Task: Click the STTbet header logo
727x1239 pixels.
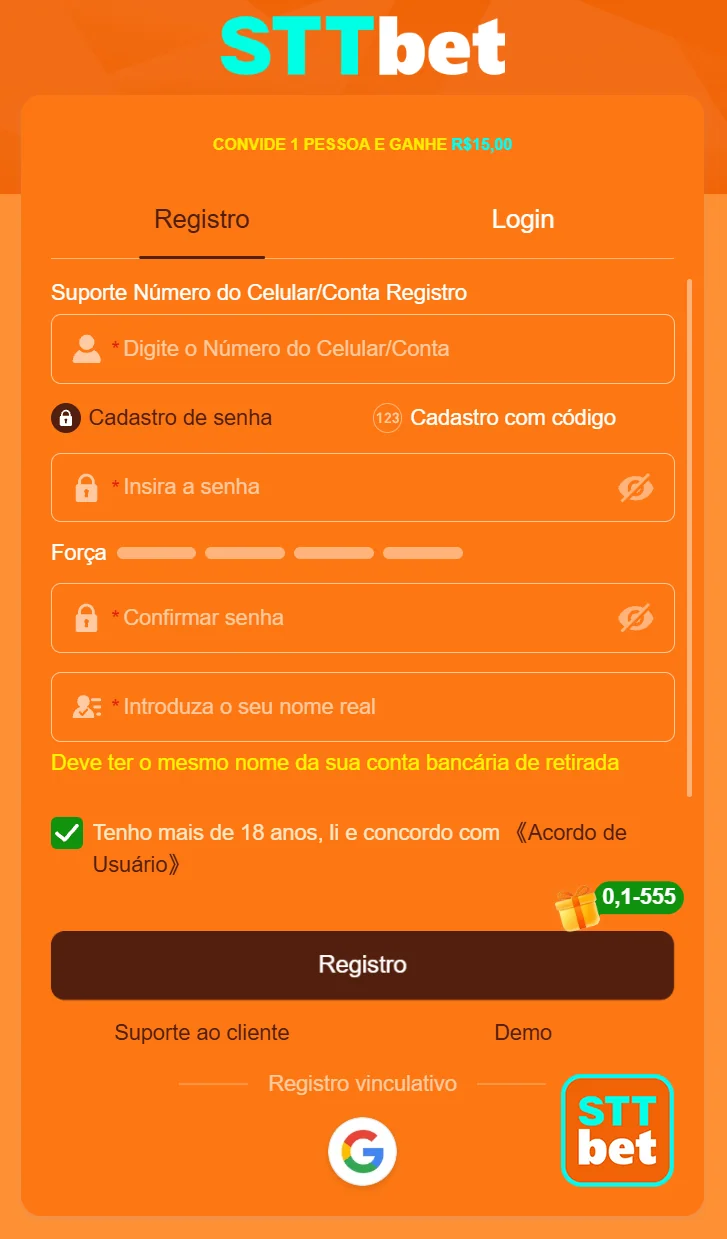Action: tap(363, 44)
